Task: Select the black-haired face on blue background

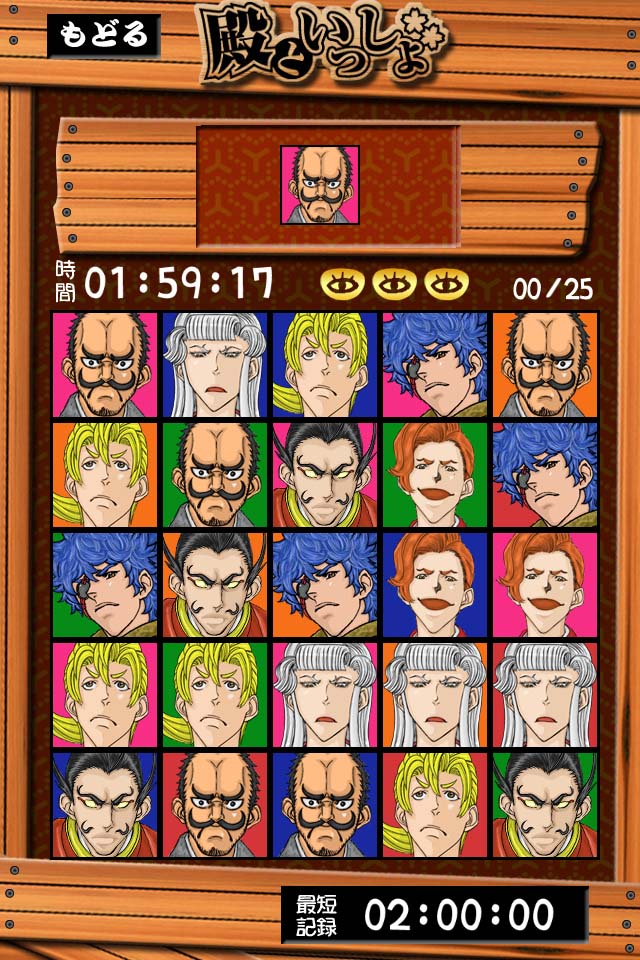Action: [105, 805]
